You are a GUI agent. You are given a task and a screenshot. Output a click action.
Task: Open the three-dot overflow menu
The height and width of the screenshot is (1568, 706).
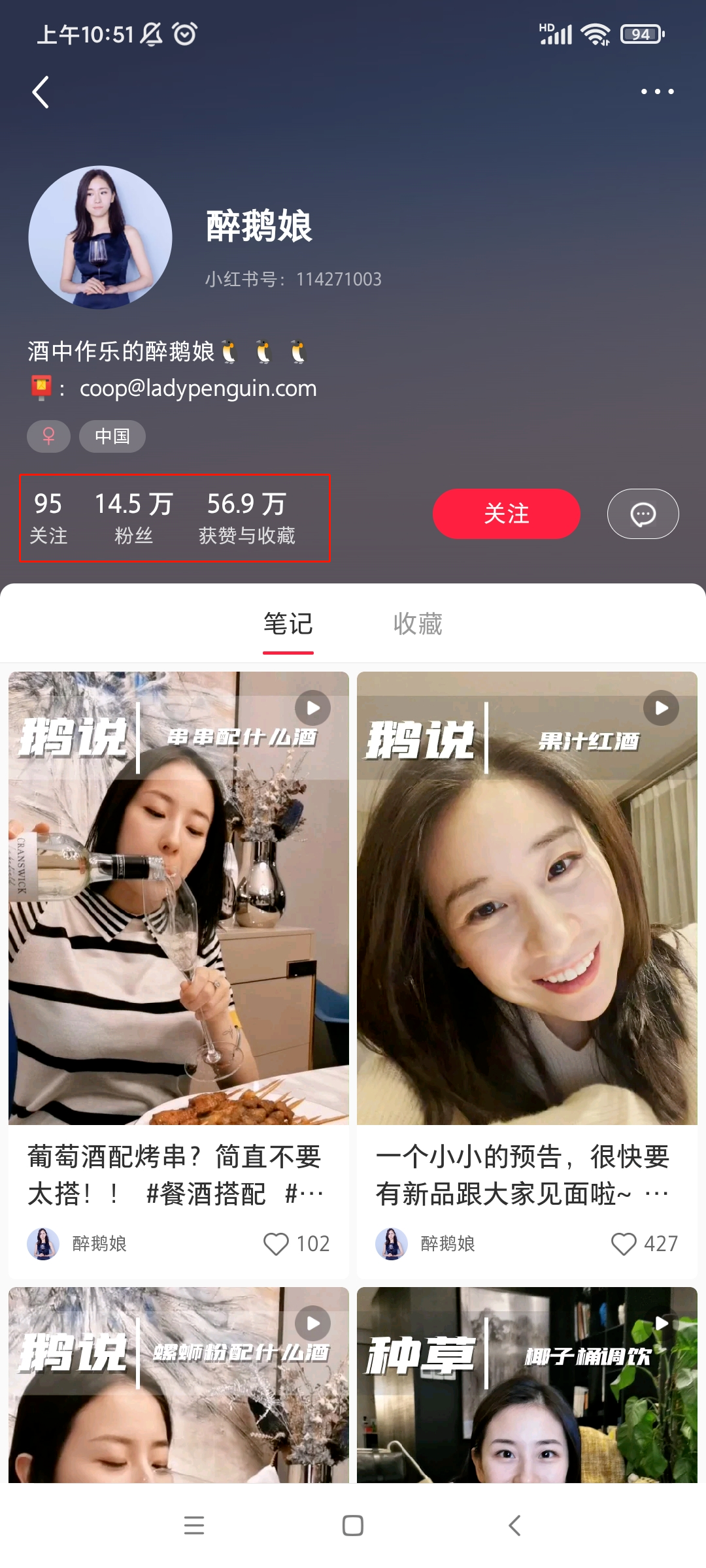tap(657, 92)
